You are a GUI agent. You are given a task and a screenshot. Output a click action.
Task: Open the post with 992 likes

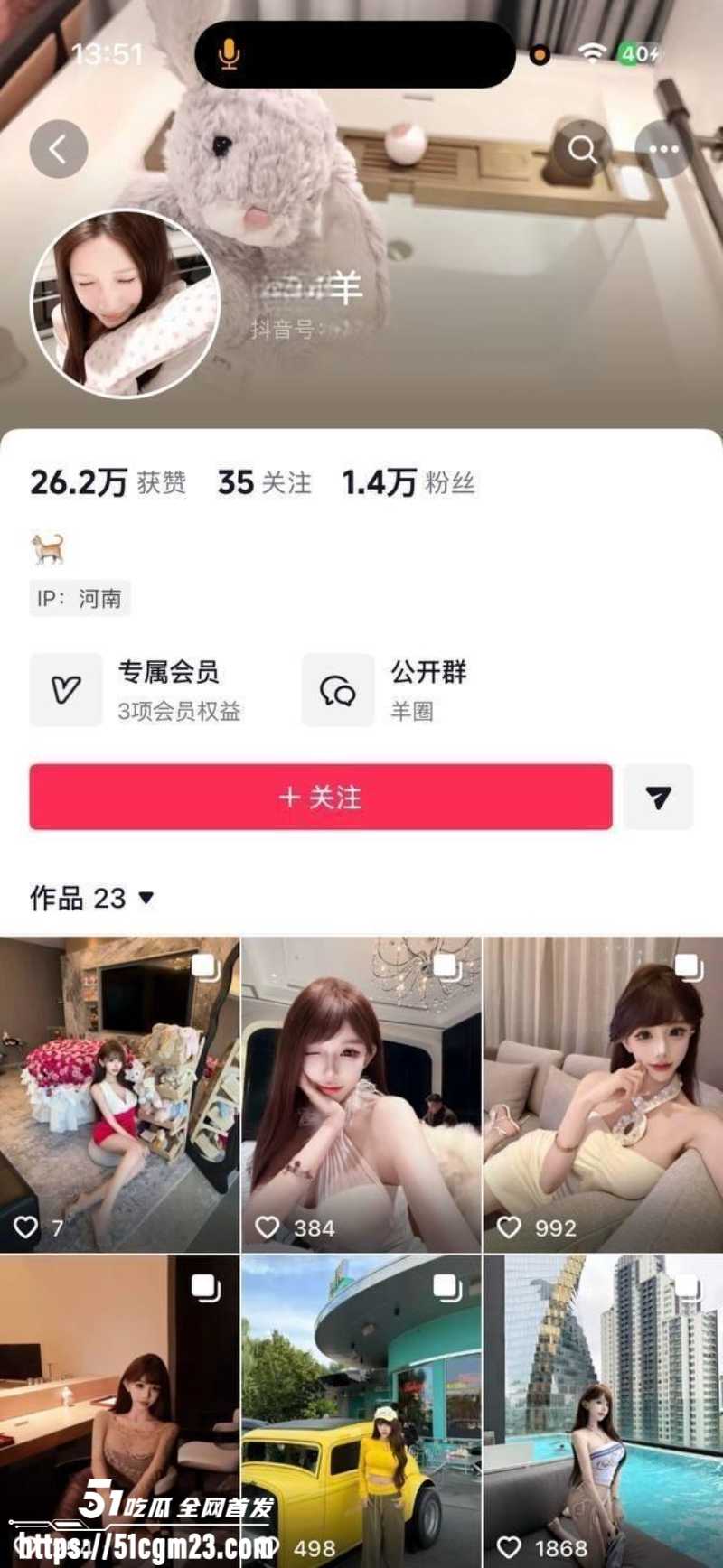[603, 1093]
